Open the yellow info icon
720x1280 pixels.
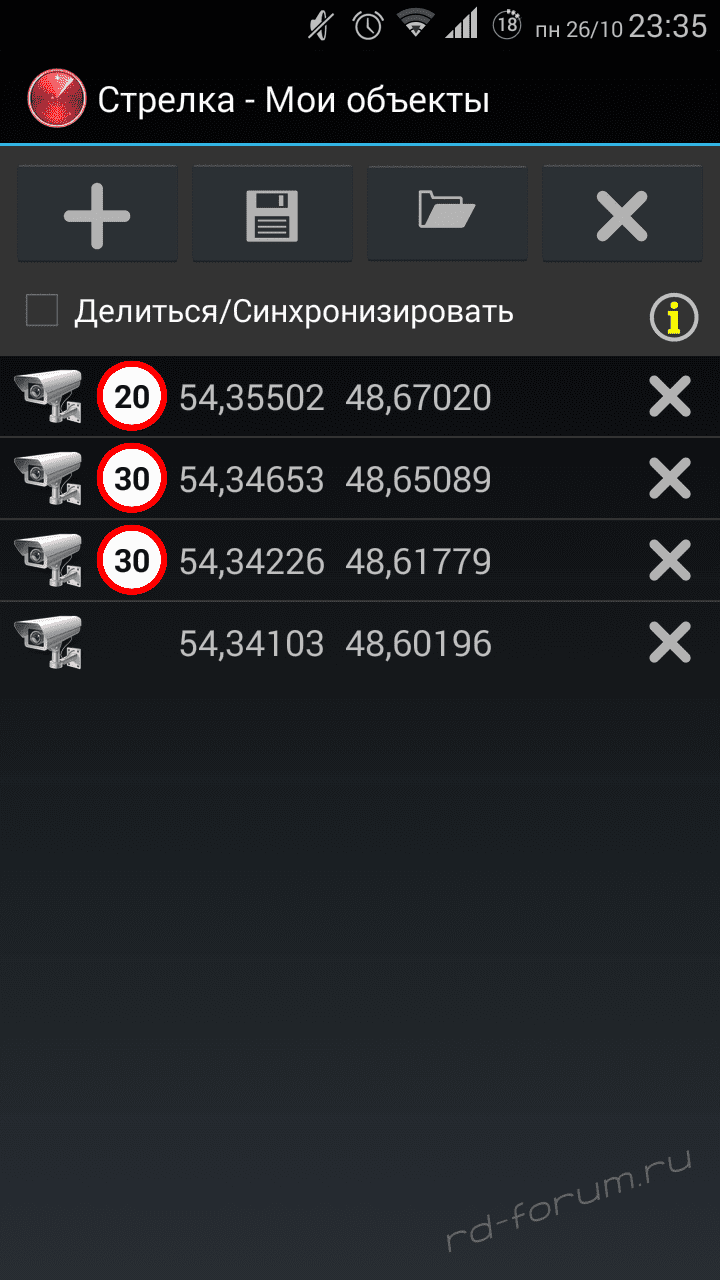(x=674, y=318)
